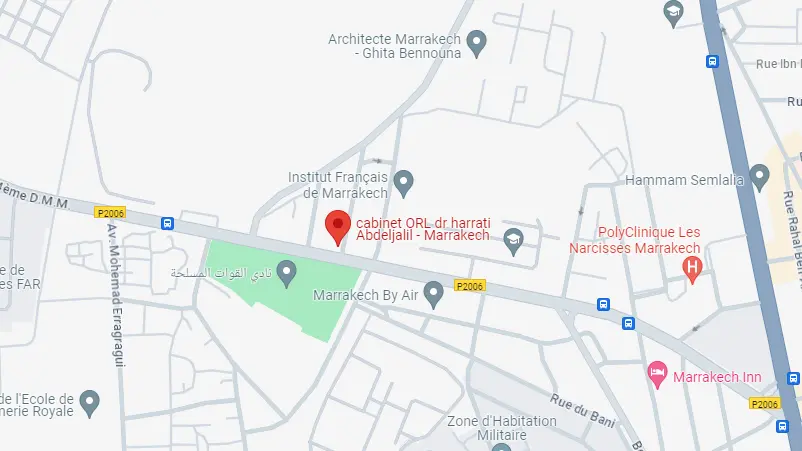This screenshot has height=451, width=802.
Task: Tap the نادي القوات المسلحة pin
Action: coord(287,271)
